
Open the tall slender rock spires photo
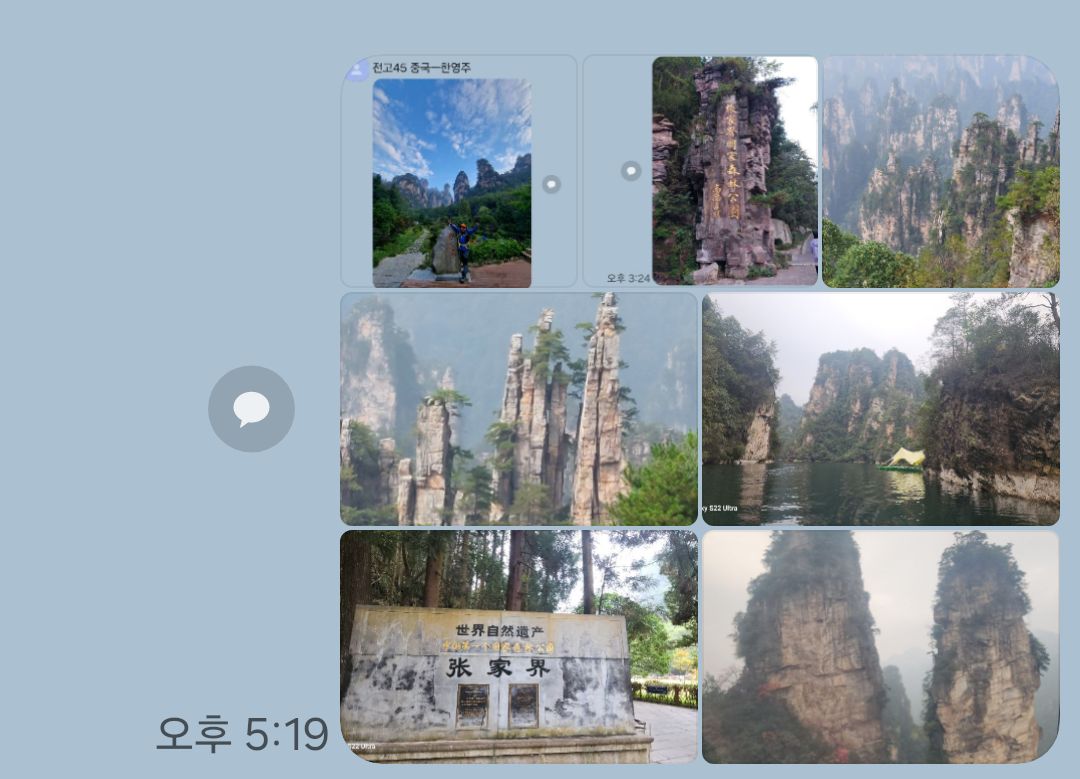click(519, 409)
